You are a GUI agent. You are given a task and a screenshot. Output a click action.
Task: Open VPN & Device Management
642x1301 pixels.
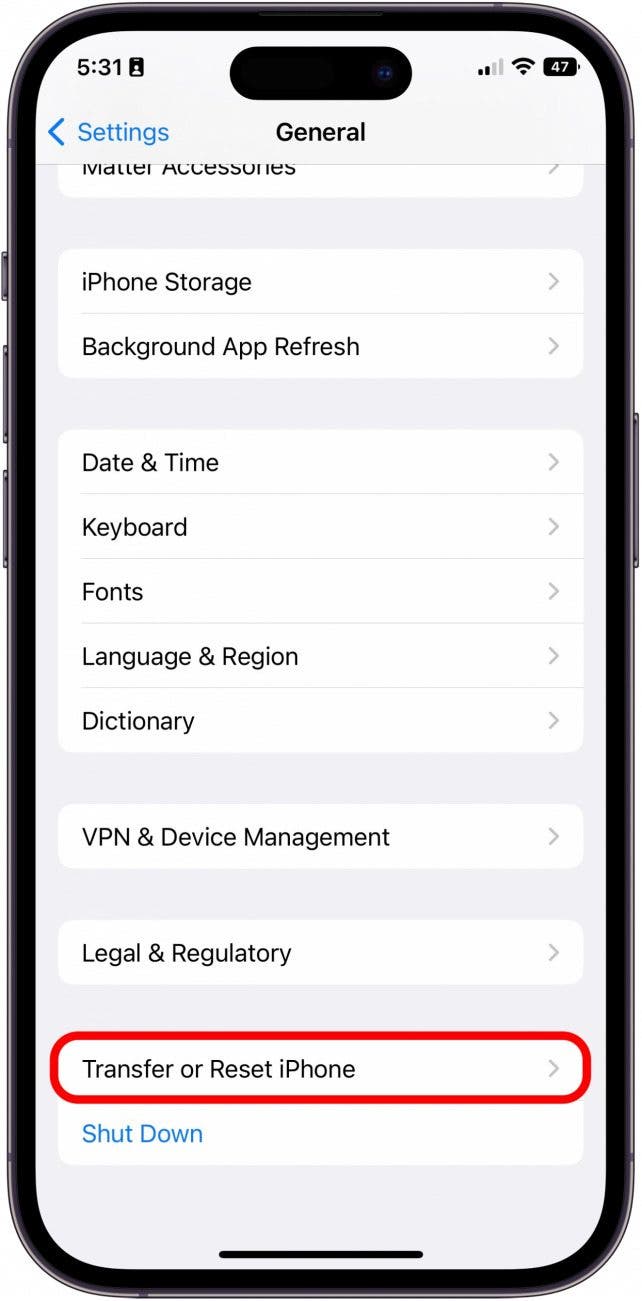320,837
